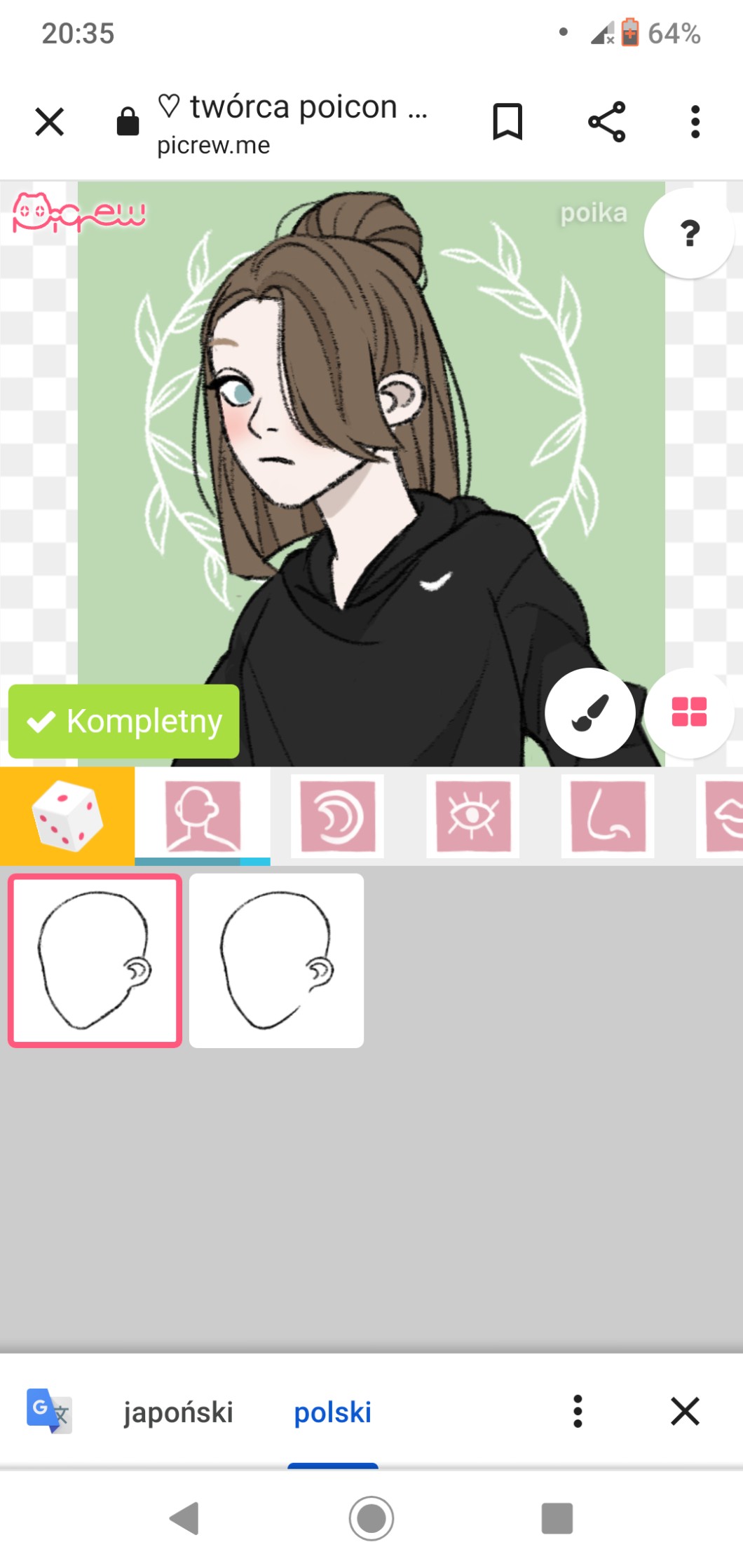Viewport: 743px width, 1568px height.
Task: Select polski translation language
Action: pos(332,1412)
